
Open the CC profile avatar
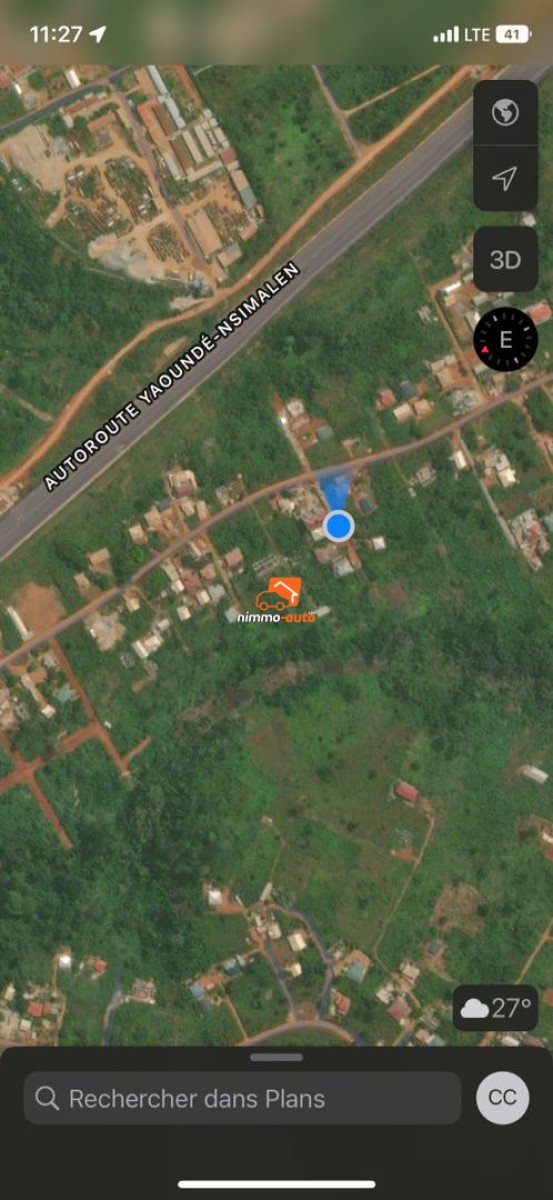[x=503, y=1098]
